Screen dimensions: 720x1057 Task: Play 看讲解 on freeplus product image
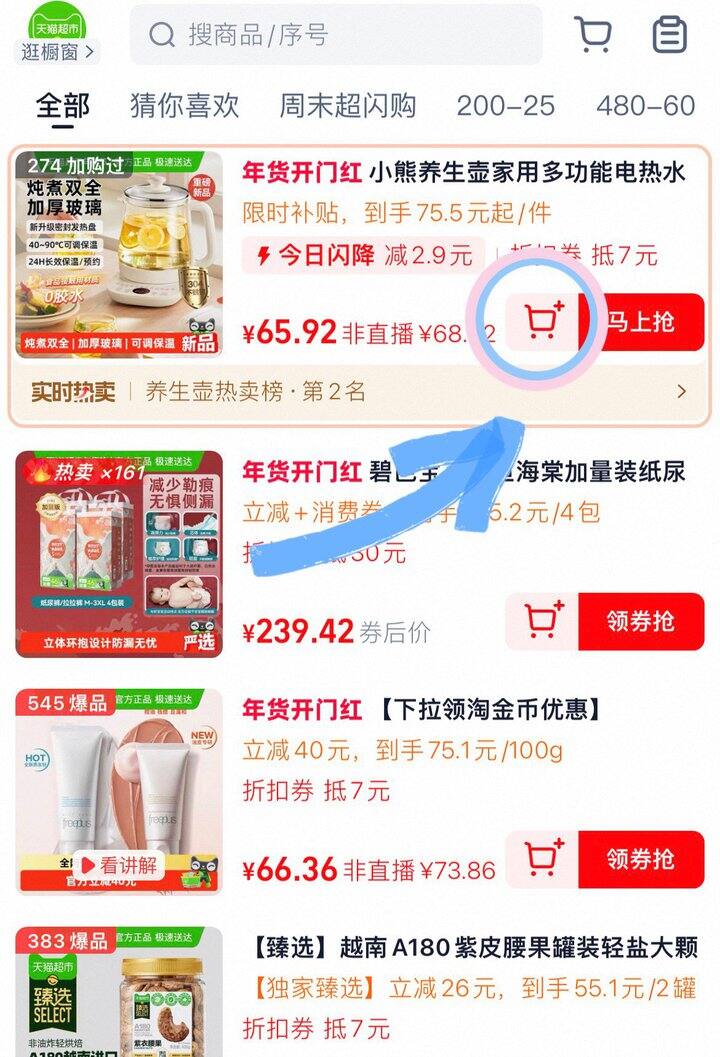115,865
